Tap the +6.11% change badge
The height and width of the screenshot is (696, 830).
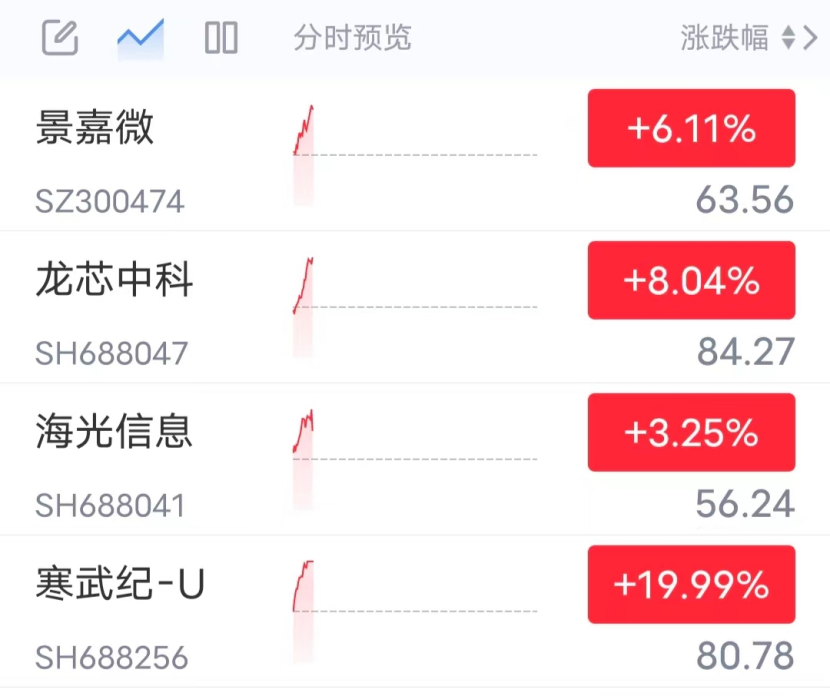691,129
